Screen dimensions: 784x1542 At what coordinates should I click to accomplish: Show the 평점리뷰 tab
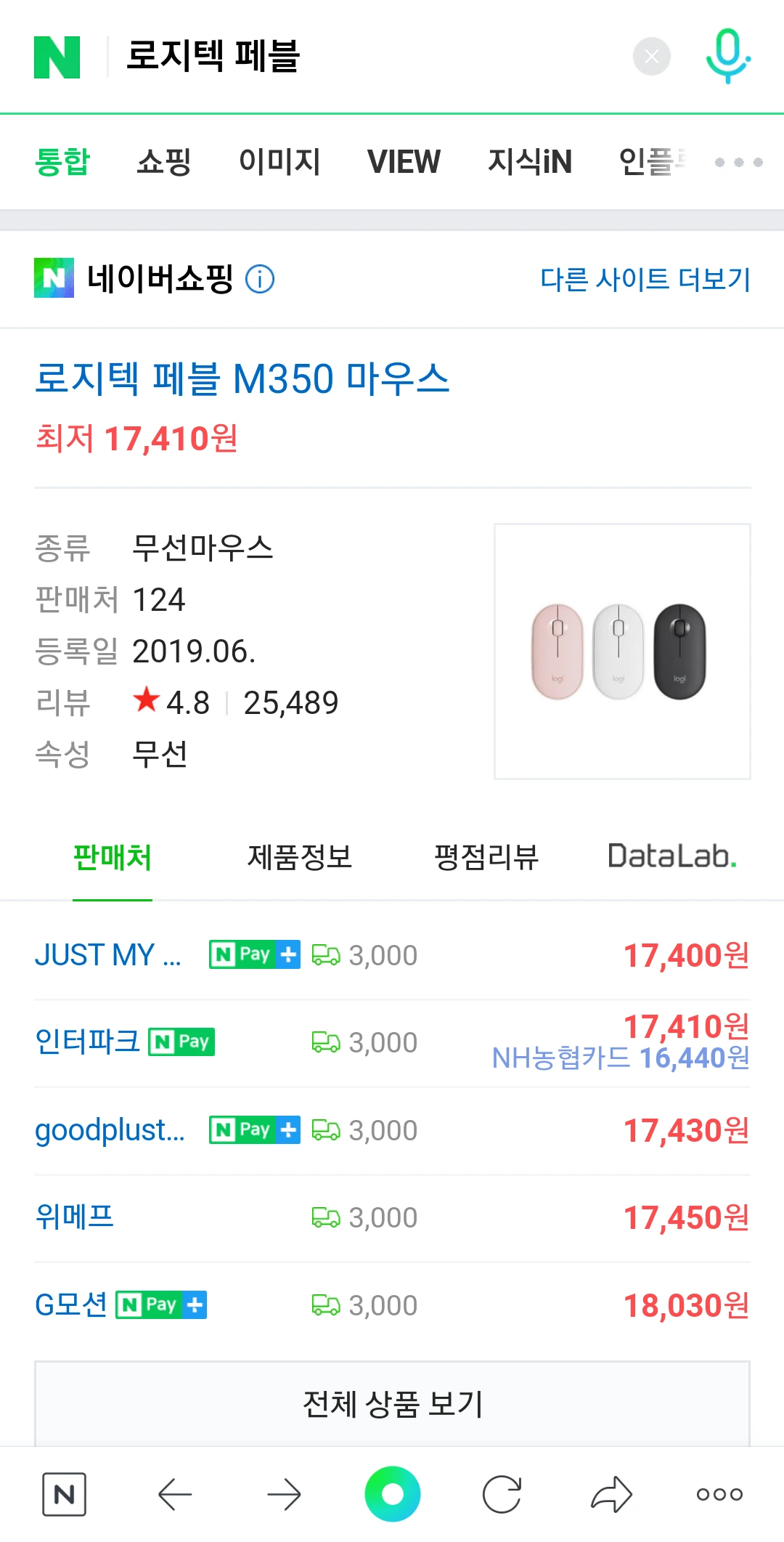486,857
